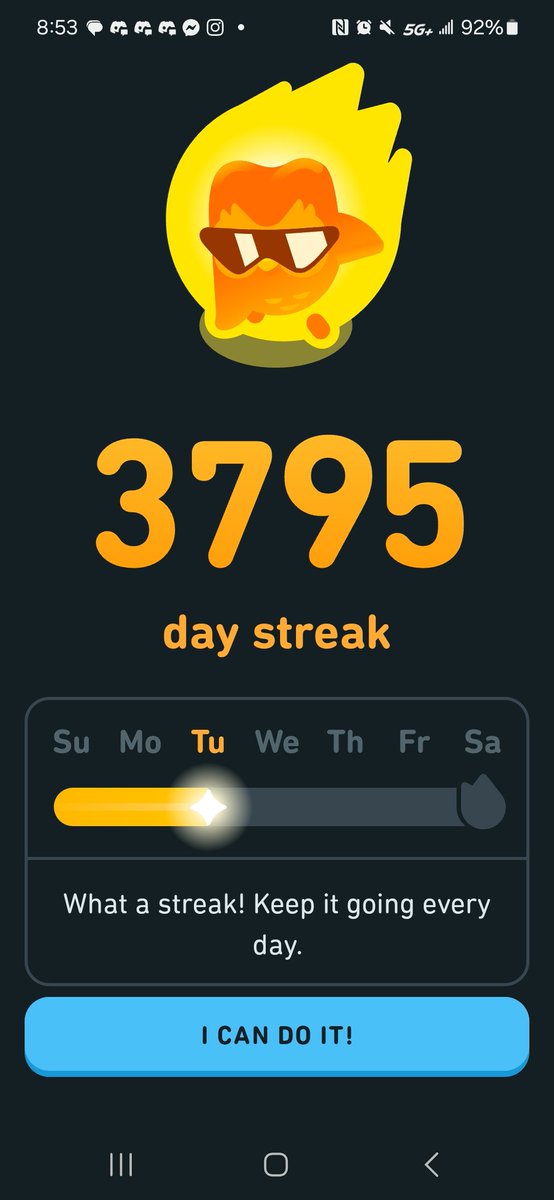Go back with the system back button
This screenshot has height=1200, width=554.
(431, 1164)
